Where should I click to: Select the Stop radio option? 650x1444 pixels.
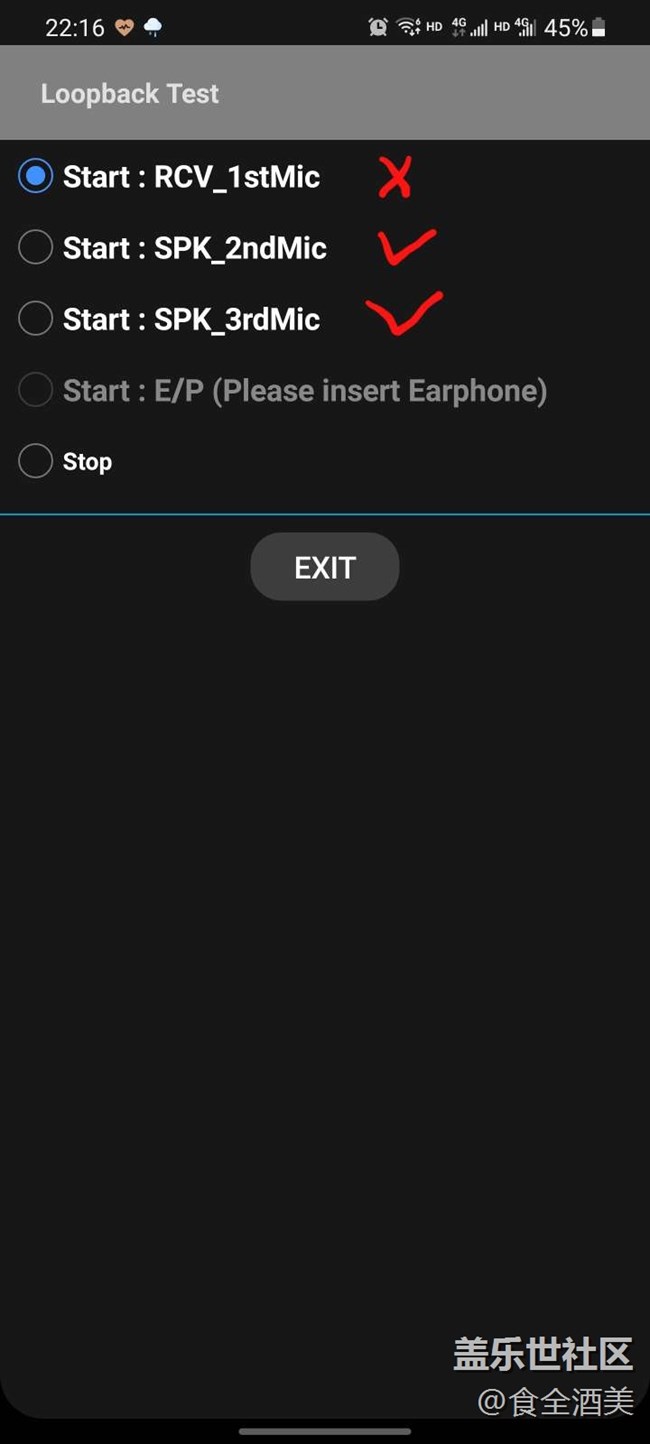tap(36, 461)
